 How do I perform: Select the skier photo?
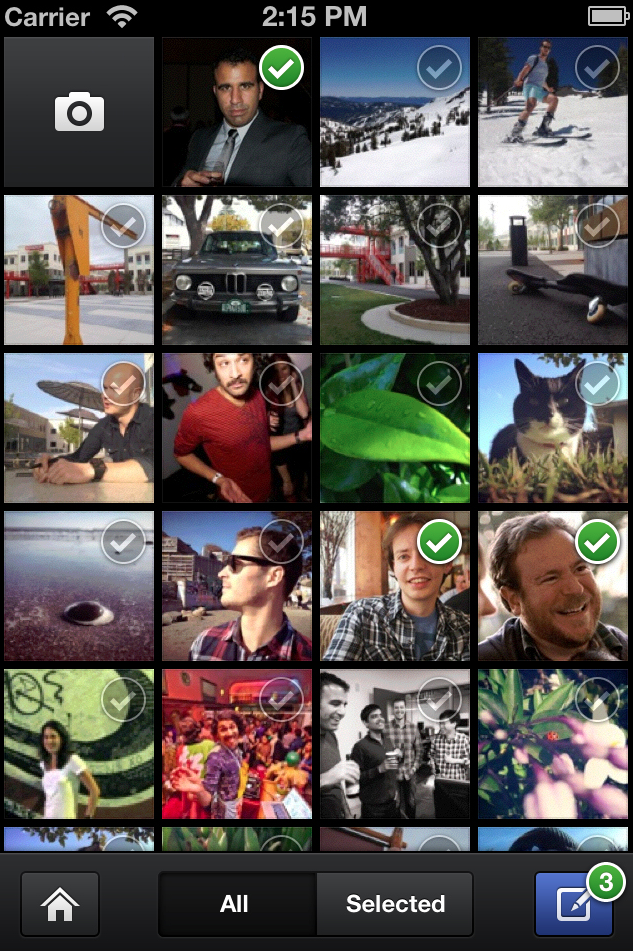click(x=553, y=112)
